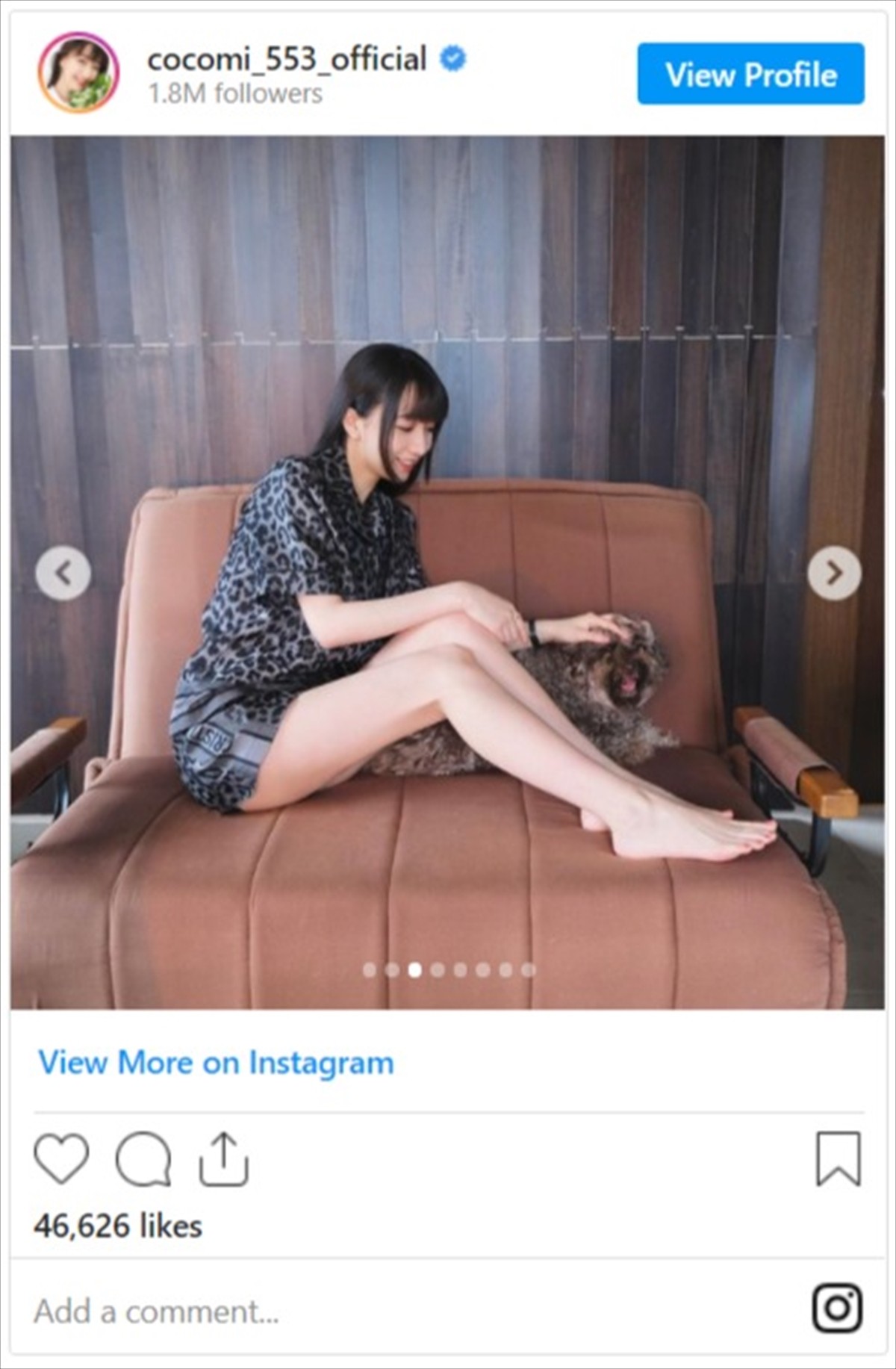Open the Instagram logo icon
Viewport: 896px width, 1369px height.
837,1309
